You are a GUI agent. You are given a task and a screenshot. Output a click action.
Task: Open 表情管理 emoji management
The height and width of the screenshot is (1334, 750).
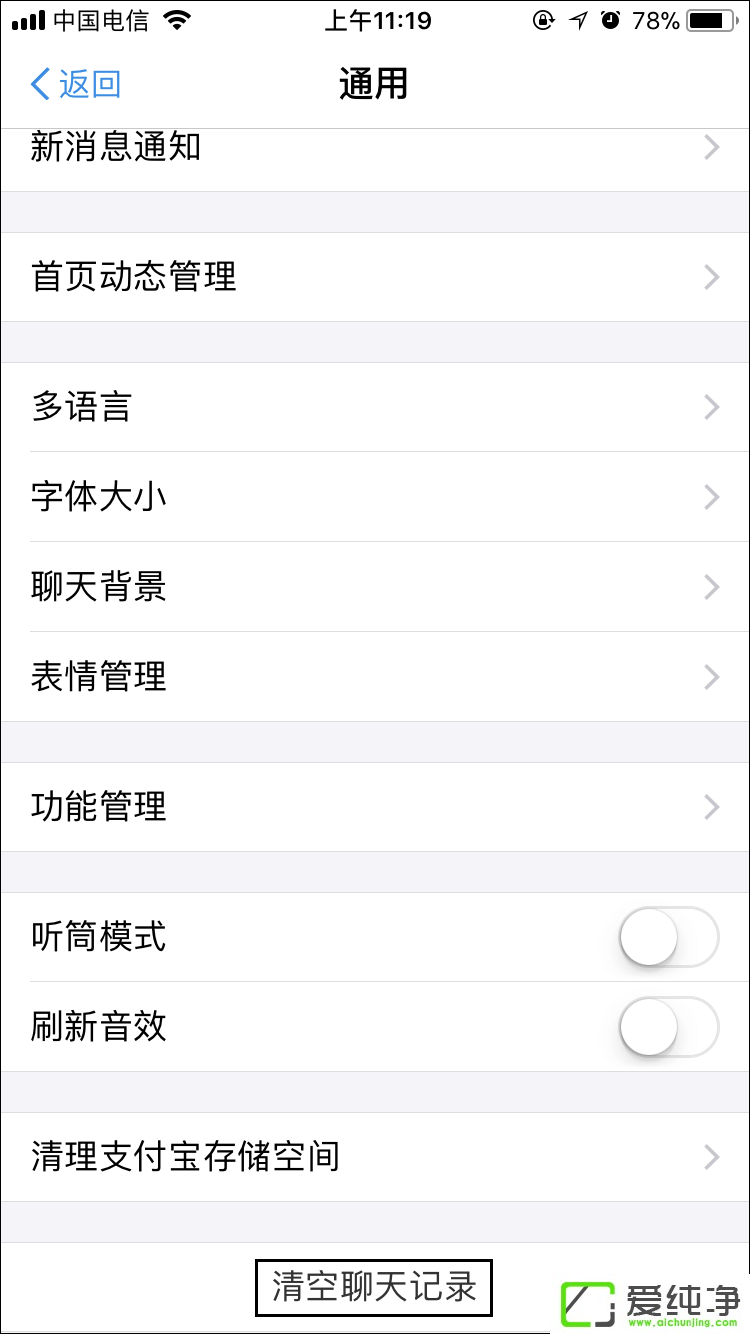point(375,677)
